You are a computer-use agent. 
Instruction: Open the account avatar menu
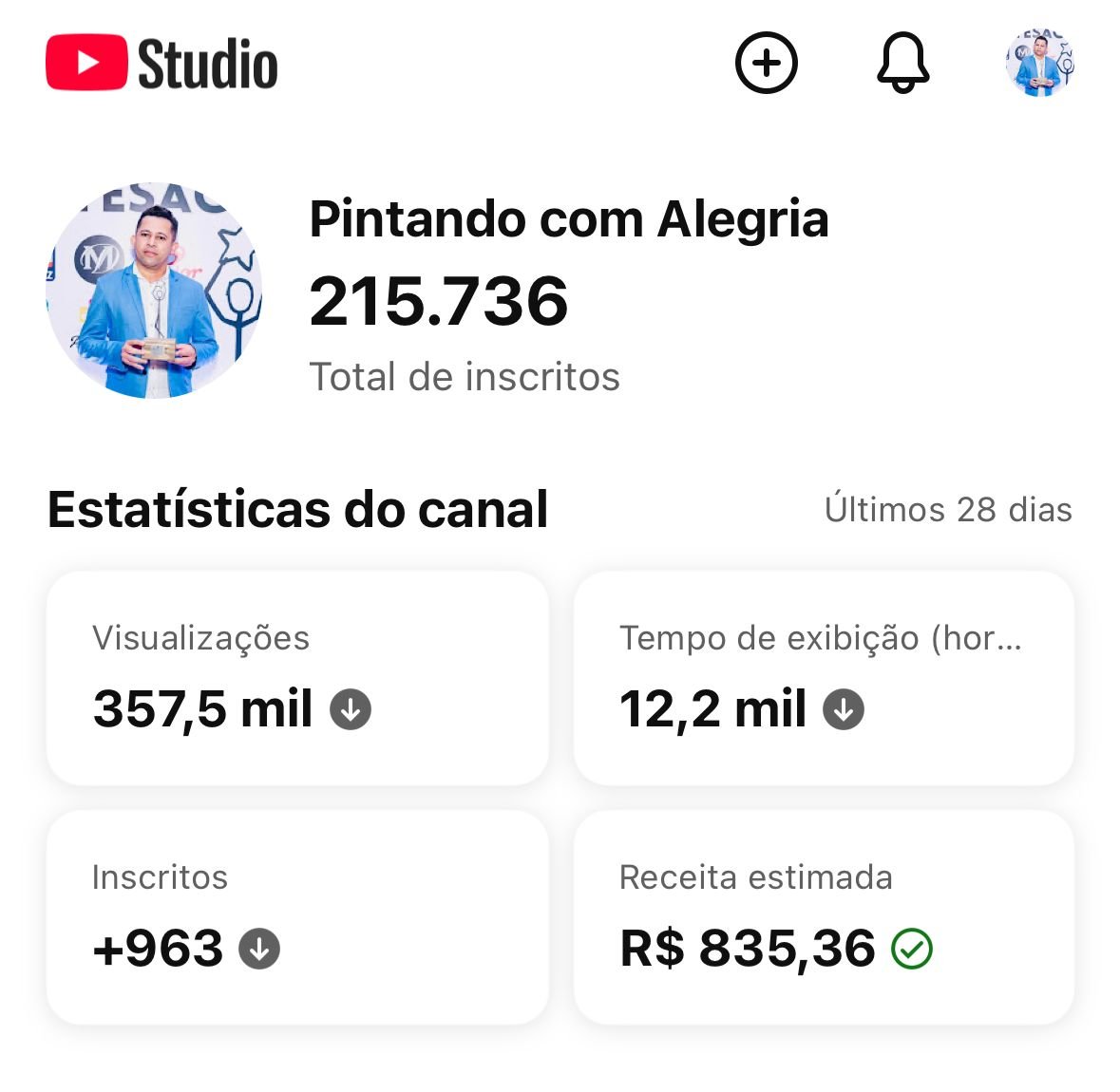click(1039, 64)
